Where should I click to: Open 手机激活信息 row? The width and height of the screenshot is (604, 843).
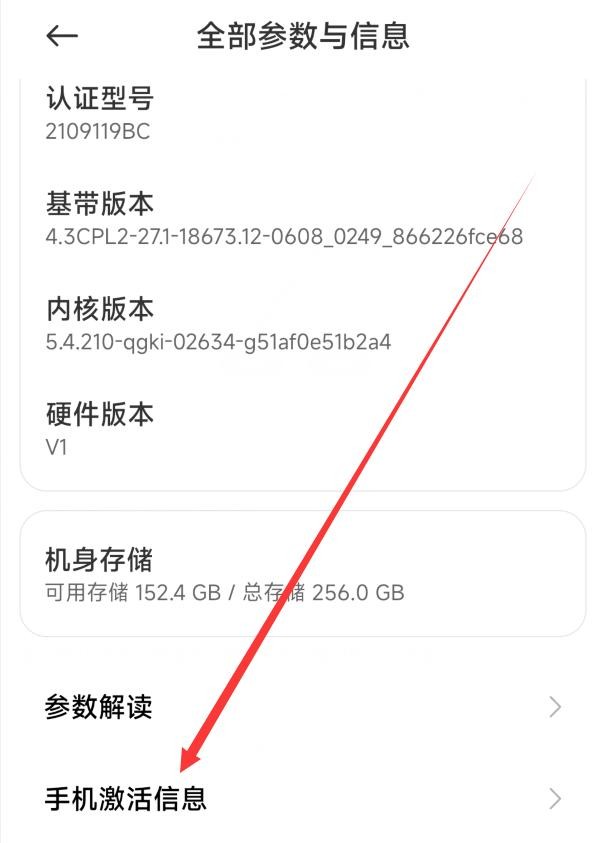tap(300, 798)
